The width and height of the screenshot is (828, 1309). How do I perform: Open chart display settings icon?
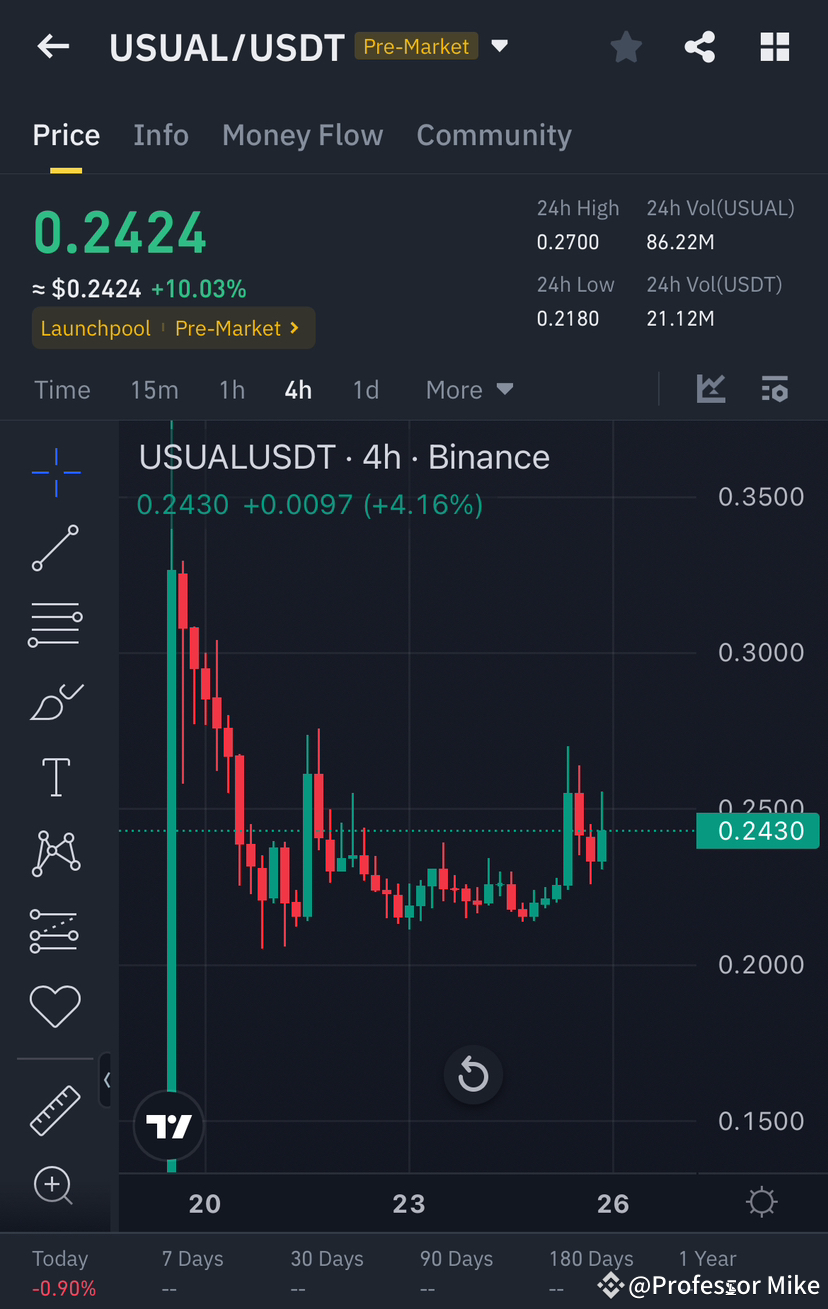click(x=775, y=389)
